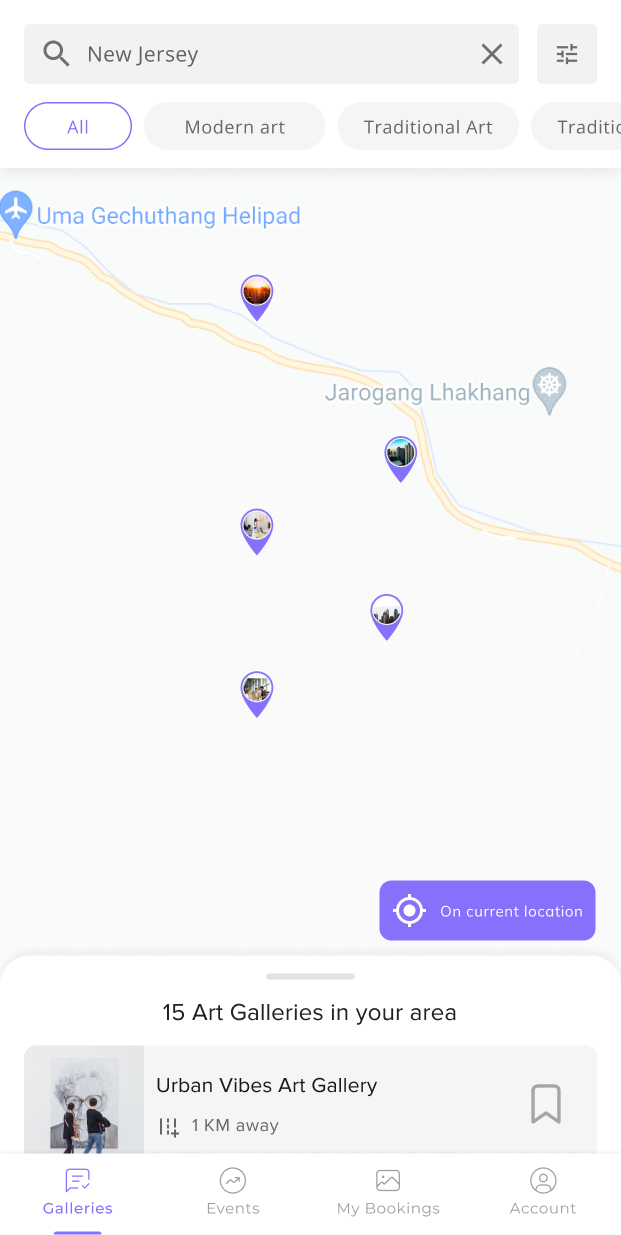Open the filter settings icon
This screenshot has width=621, height=1235.
click(x=567, y=54)
